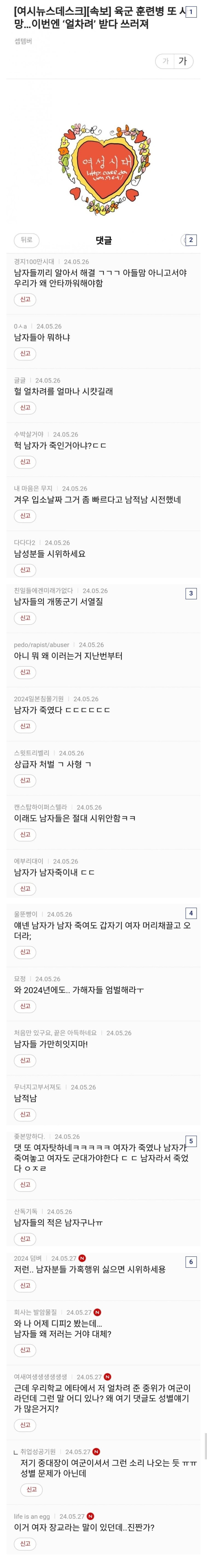Tap 신고 under 2024 덤벼's comment
The image size is (207, 1568).
(25, 1286)
